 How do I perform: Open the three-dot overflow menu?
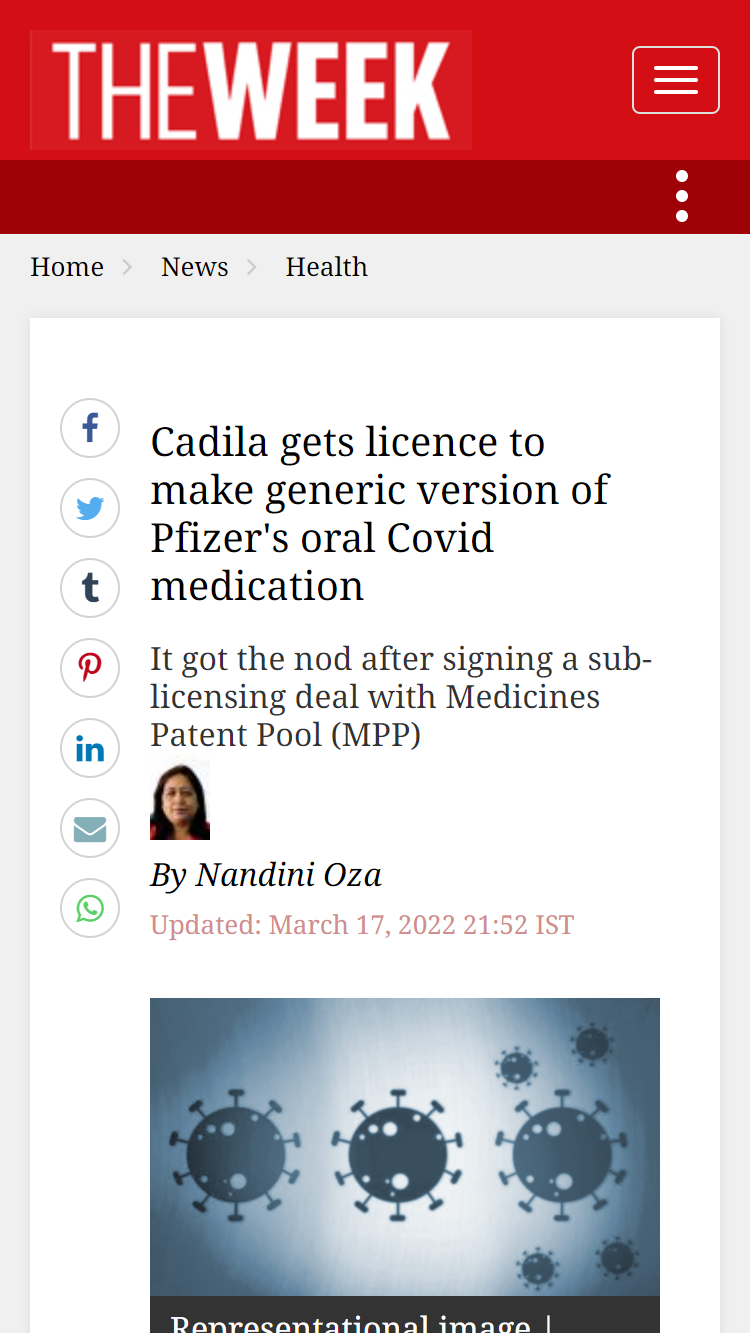click(681, 196)
